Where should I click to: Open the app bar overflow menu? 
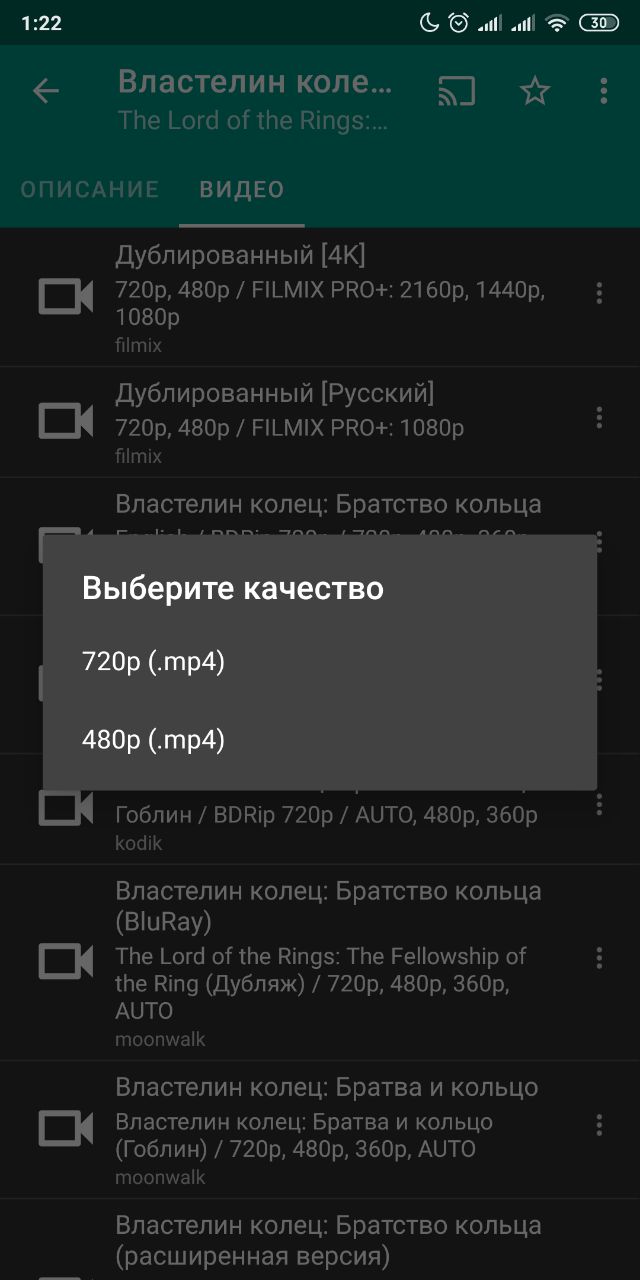pyautogui.click(x=603, y=92)
